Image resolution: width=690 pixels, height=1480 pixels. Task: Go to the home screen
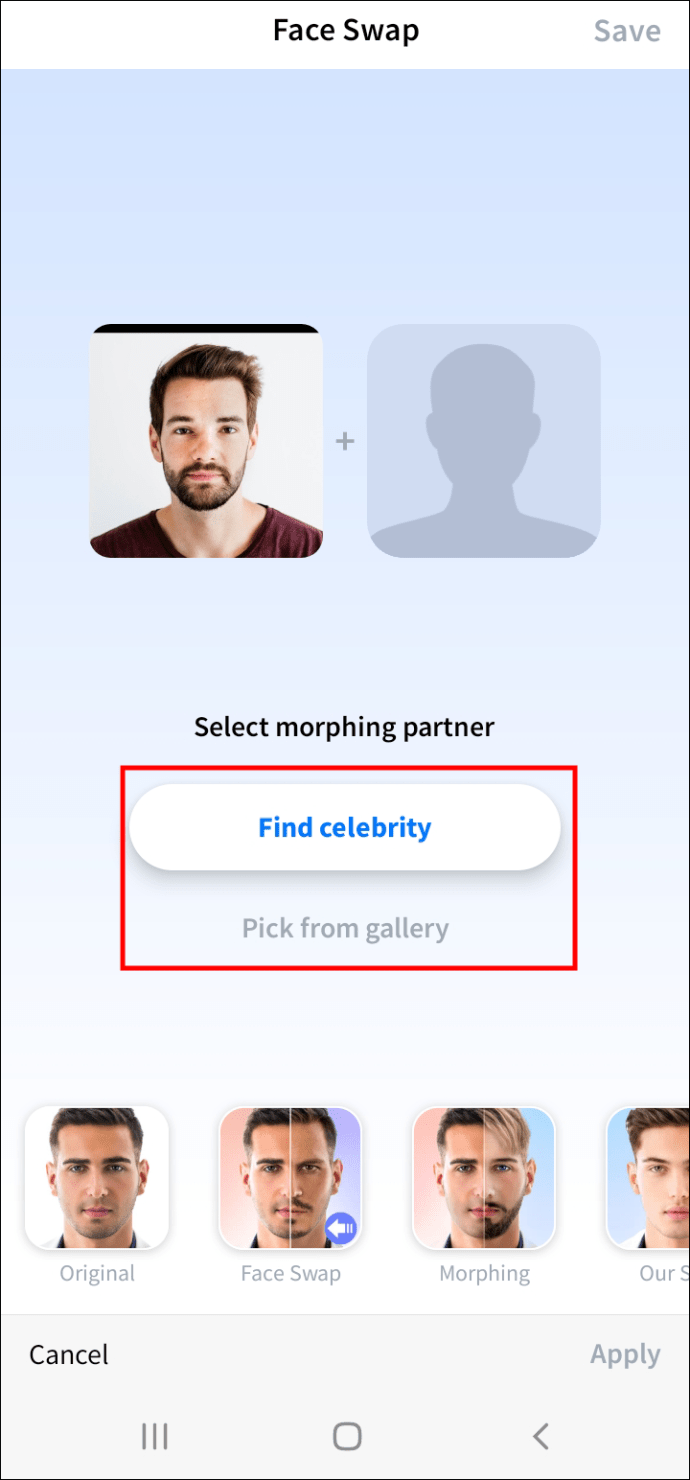pyautogui.click(x=347, y=1437)
